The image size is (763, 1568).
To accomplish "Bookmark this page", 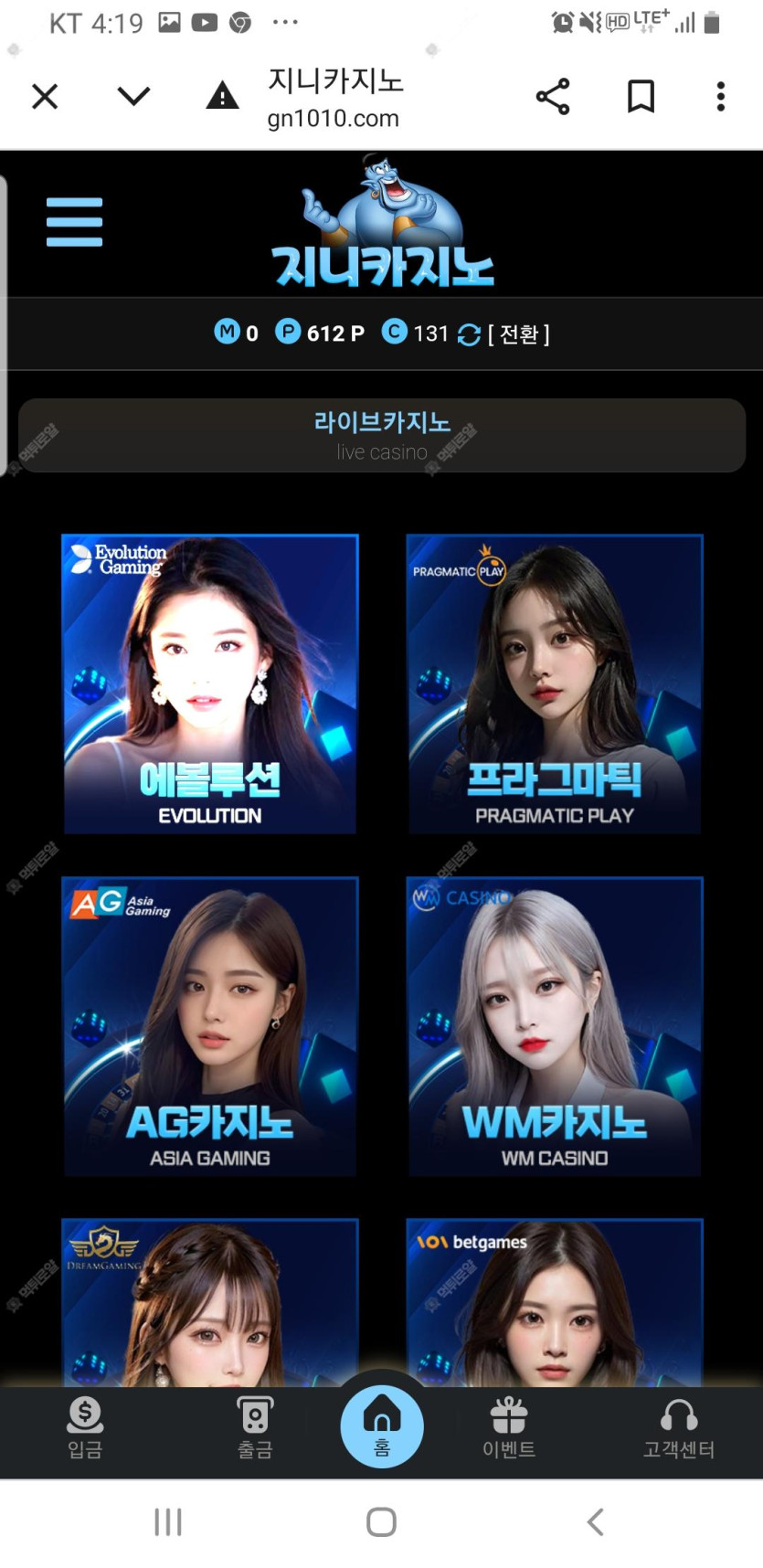I will coord(641,96).
